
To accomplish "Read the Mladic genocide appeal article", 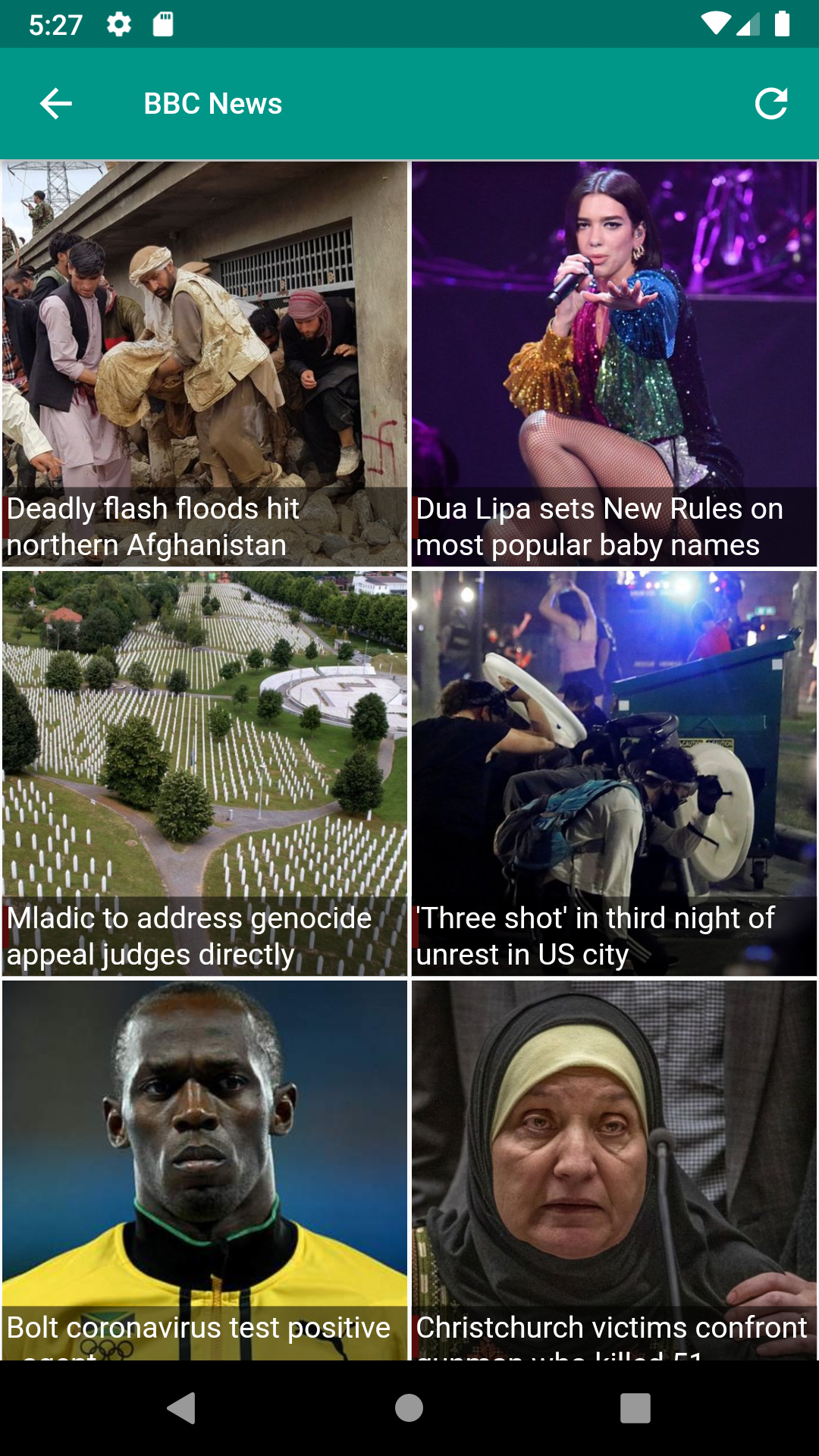I will [x=205, y=773].
